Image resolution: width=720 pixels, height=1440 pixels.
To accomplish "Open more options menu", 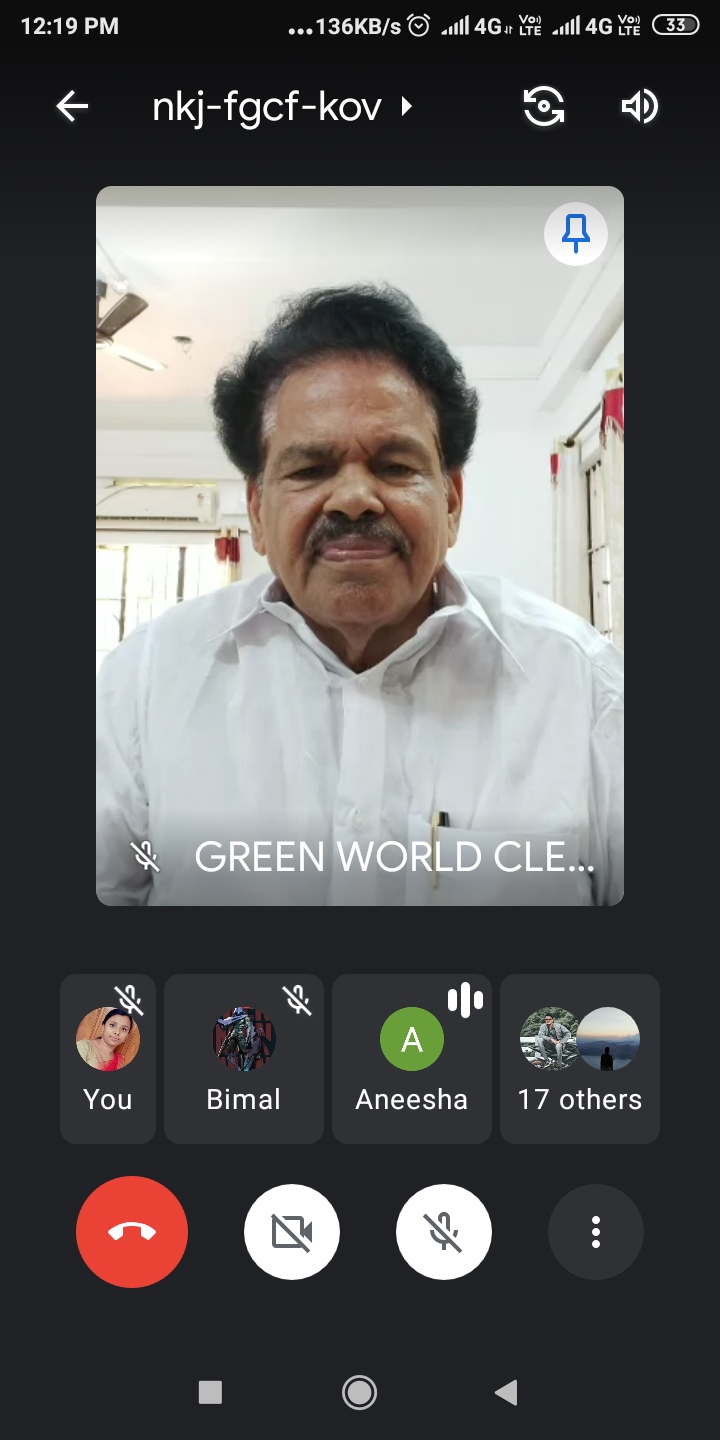I will tap(596, 1232).
